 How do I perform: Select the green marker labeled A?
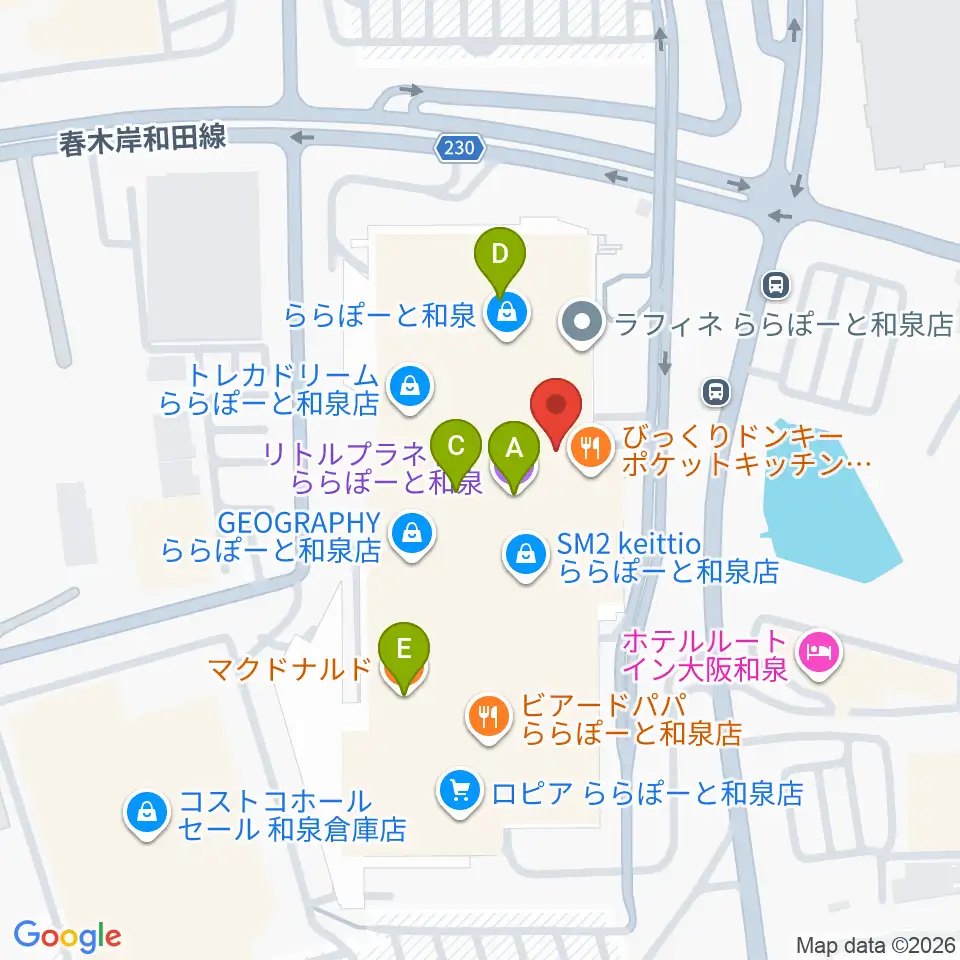pyautogui.click(x=514, y=451)
